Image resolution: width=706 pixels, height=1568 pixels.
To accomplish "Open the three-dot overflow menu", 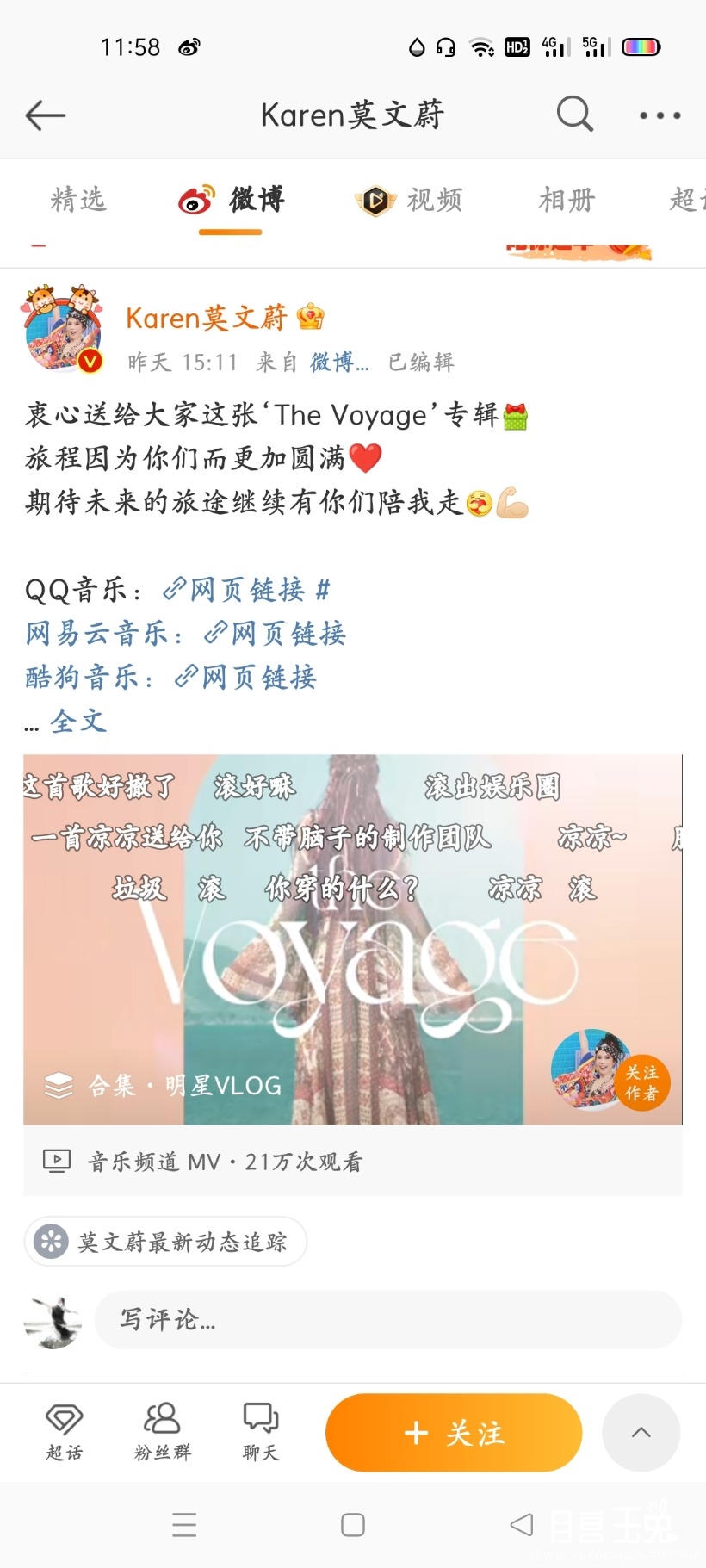I will pos(660,115).
